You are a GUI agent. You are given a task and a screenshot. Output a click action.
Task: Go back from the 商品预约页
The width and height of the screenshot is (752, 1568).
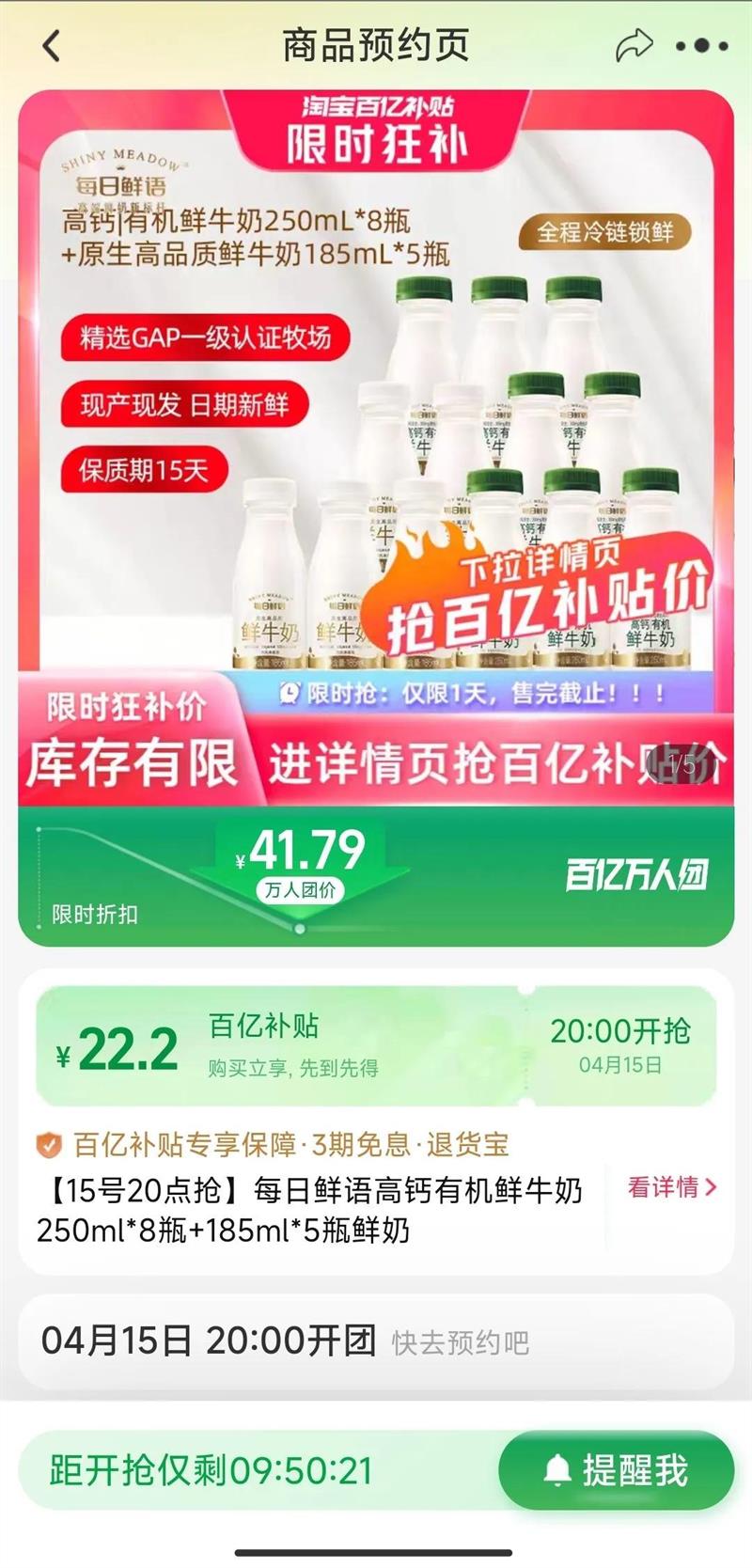pos(52,45)
